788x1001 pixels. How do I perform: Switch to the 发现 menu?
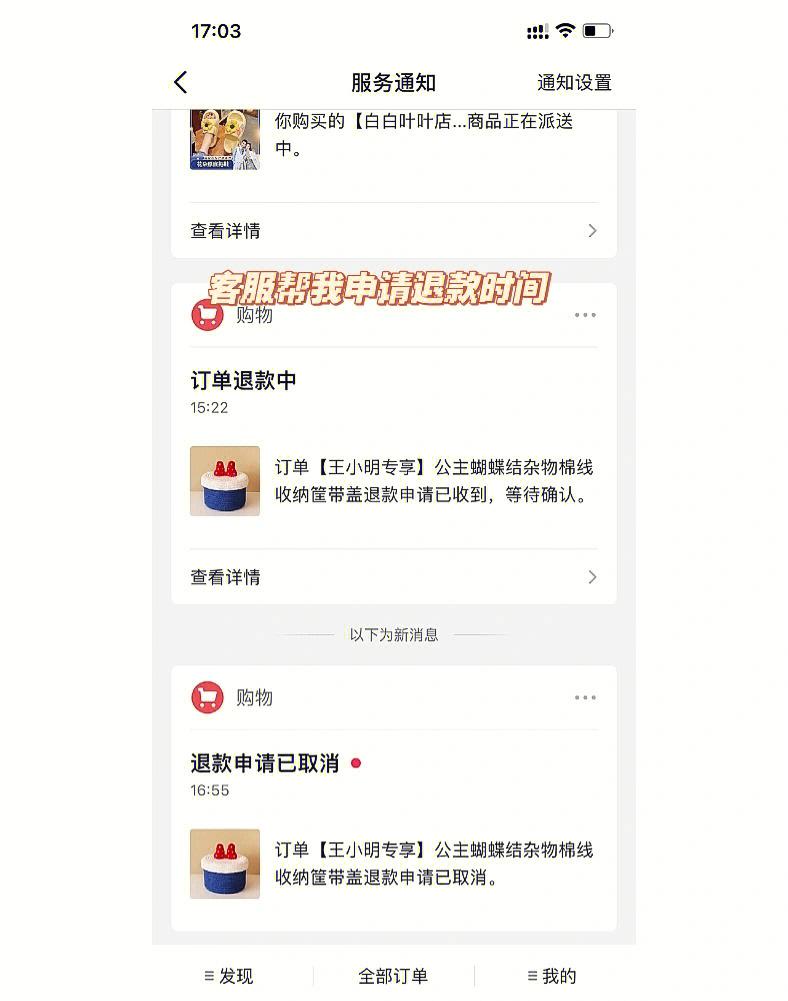pyautogui.click(x=229, y=976)
